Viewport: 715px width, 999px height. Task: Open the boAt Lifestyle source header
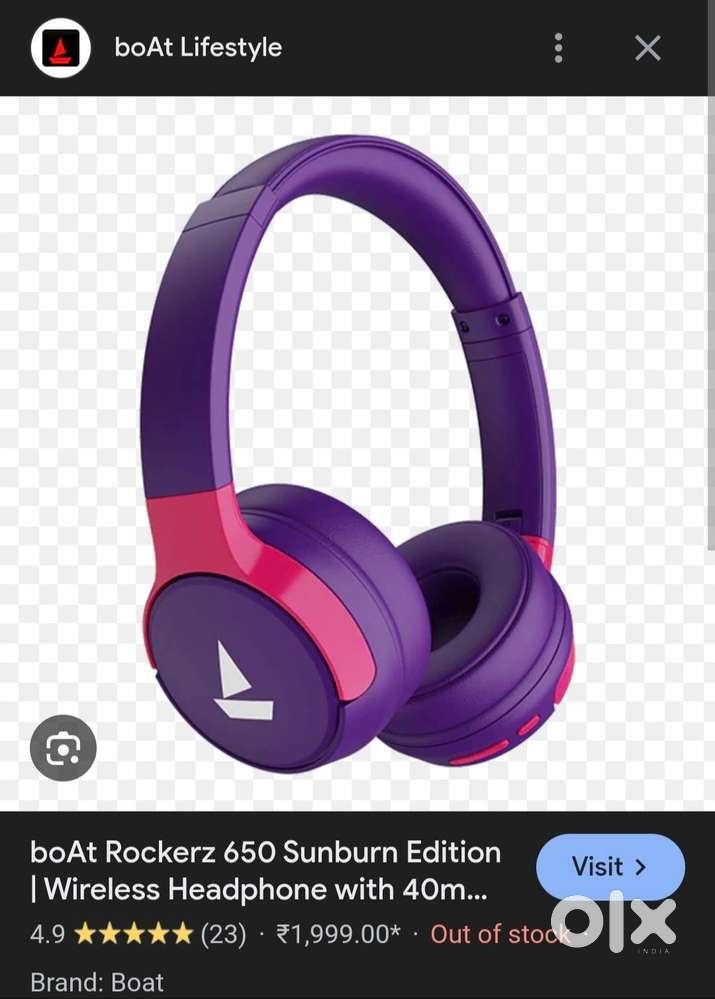pos(198,47)
